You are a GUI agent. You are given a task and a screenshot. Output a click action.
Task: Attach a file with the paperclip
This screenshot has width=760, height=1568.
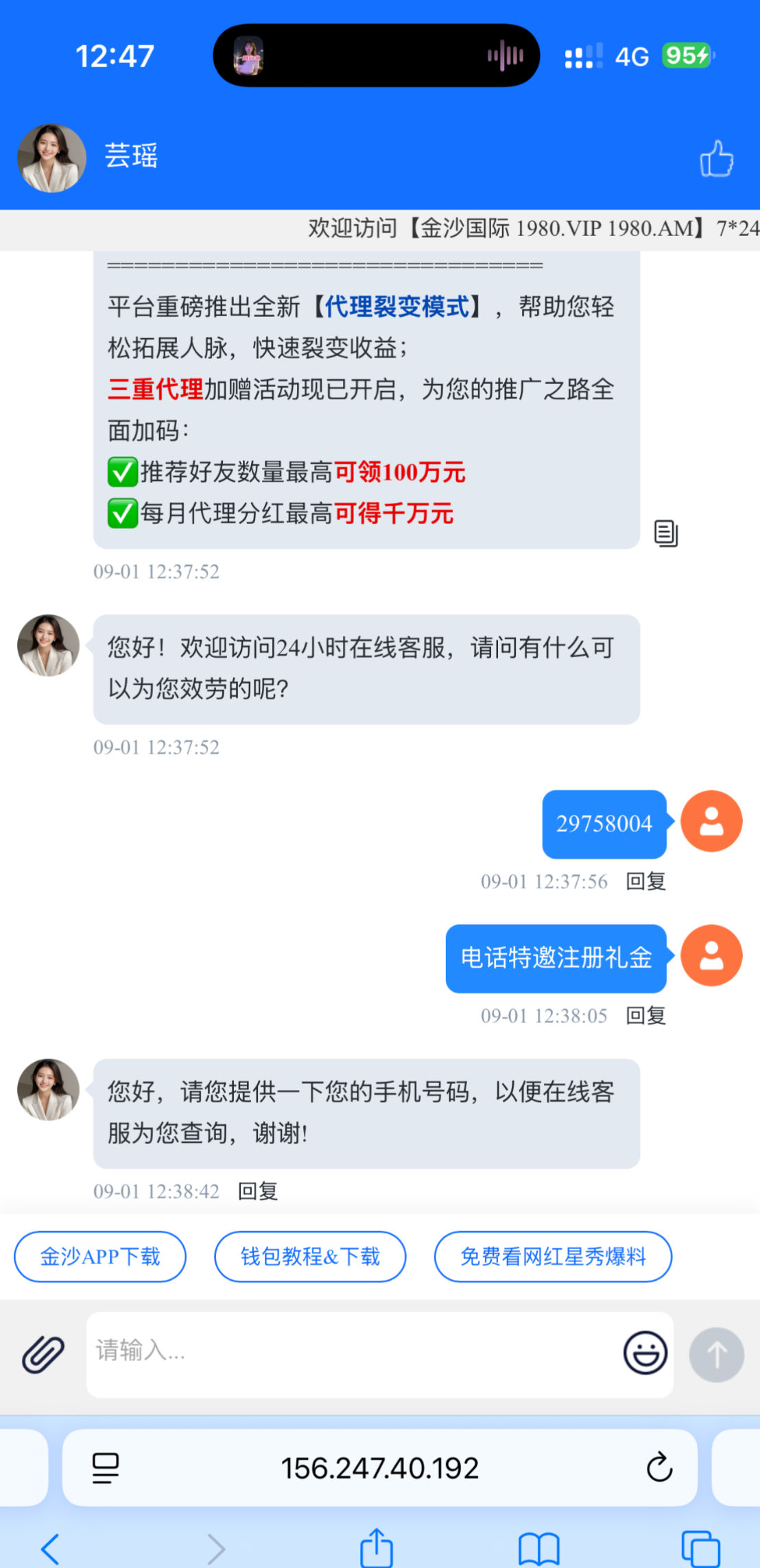43,1354
